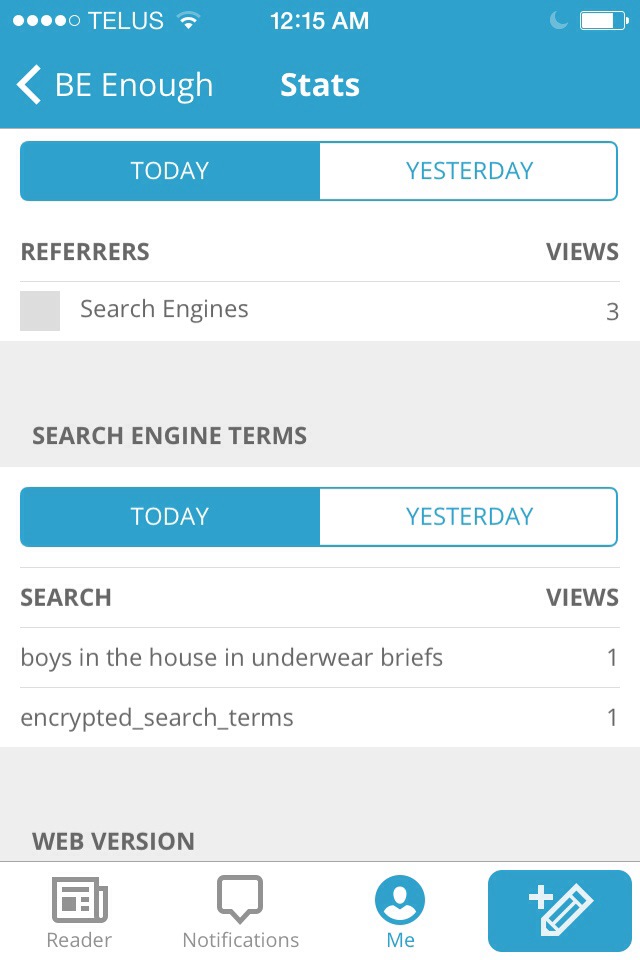Image resolution: width=640 pixels, height=960 pixels.
Task: Switch Referrers to Yesterday
Action: click(468, 171)
